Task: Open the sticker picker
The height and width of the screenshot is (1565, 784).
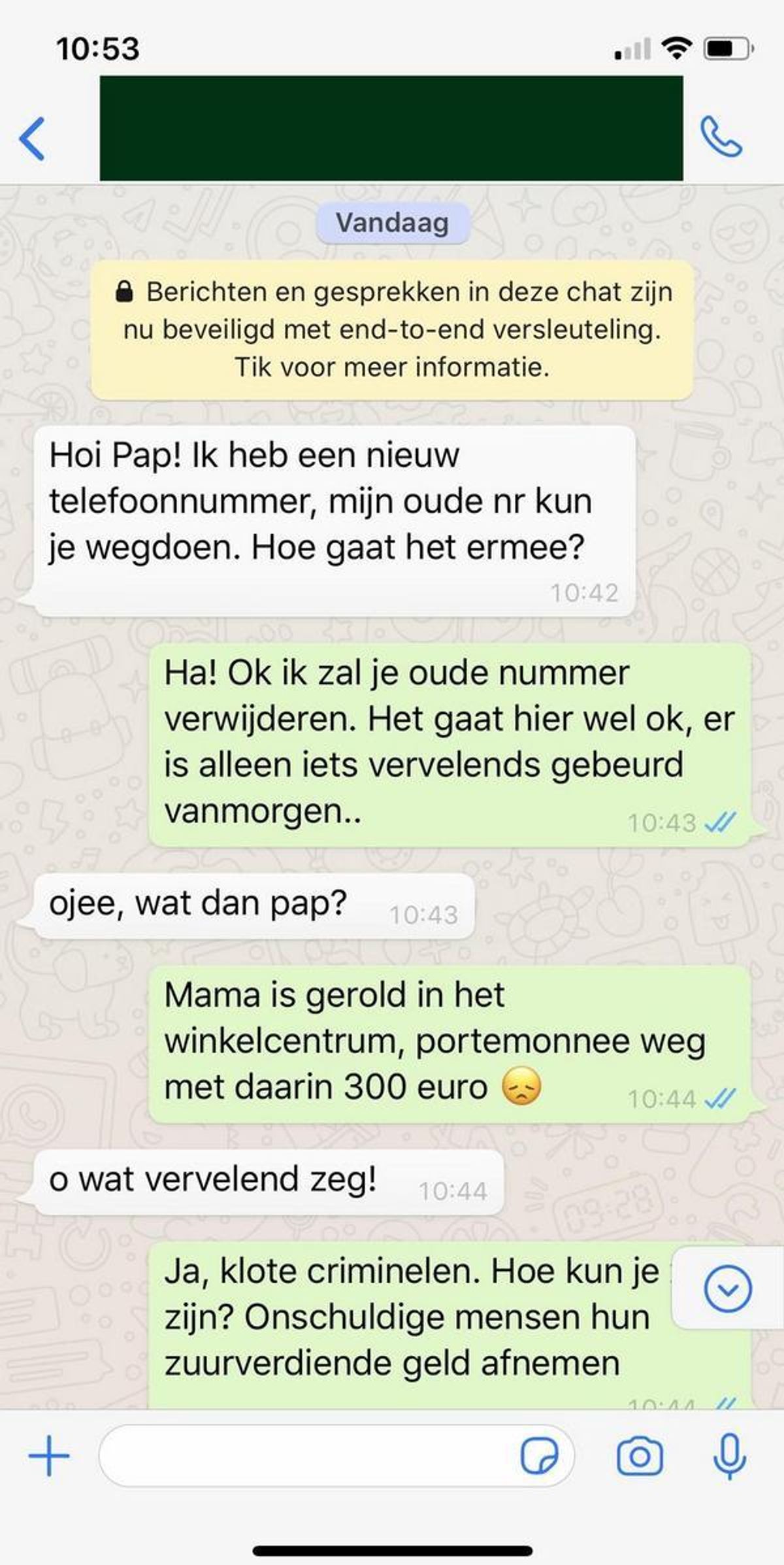Action: click(539, 1456)
